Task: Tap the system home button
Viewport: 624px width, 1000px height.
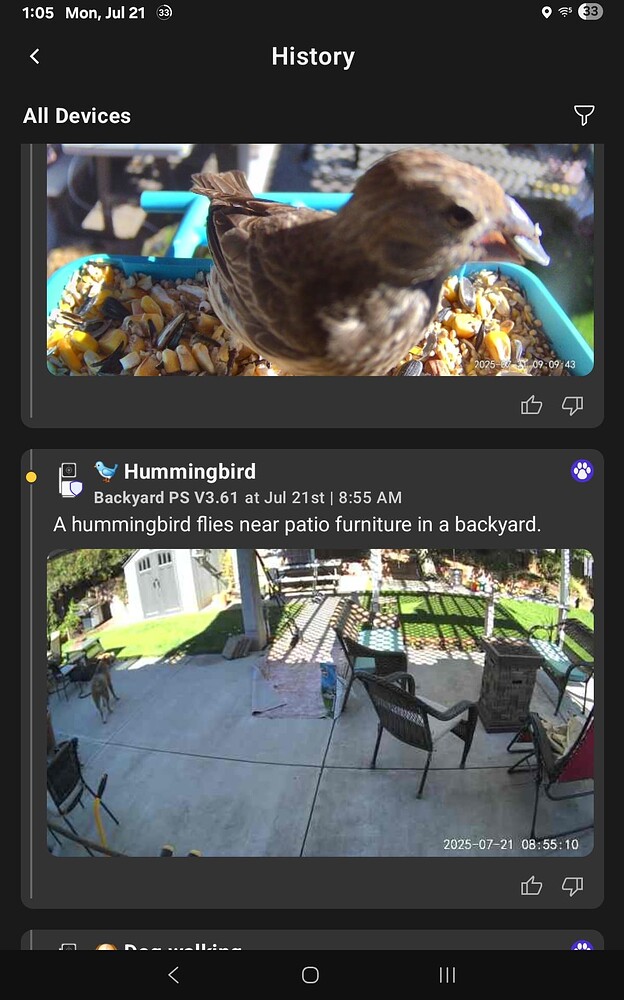Action: (311, 974)
